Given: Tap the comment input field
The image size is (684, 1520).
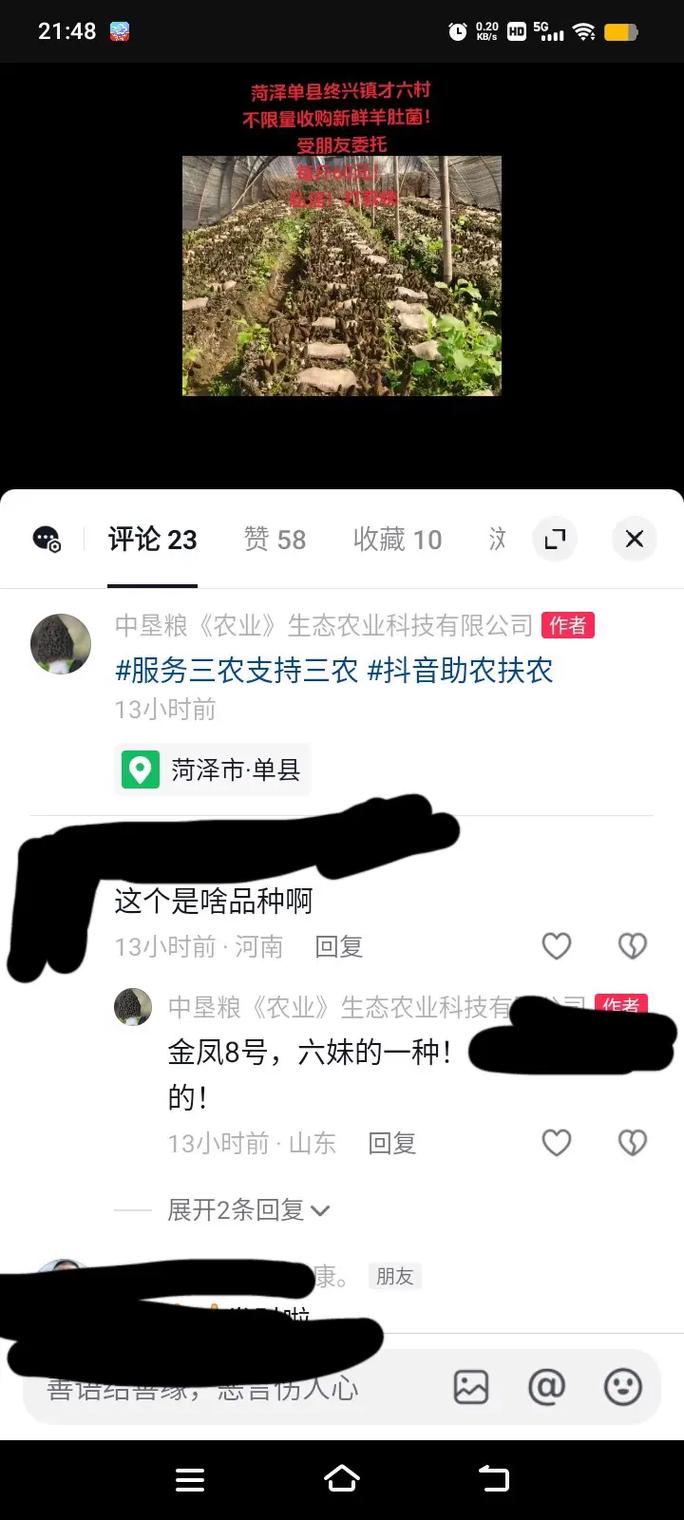Looking at the screenshot, I should pos(230,1388).
